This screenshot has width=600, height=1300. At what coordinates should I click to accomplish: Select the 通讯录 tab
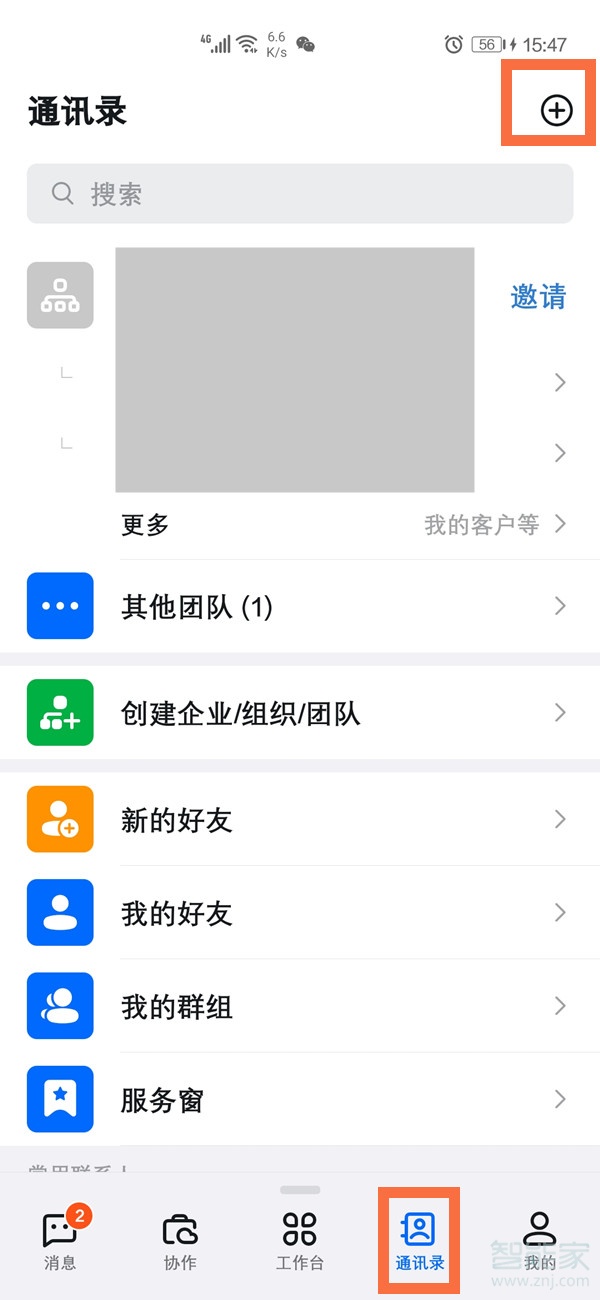pos(419,1240)
